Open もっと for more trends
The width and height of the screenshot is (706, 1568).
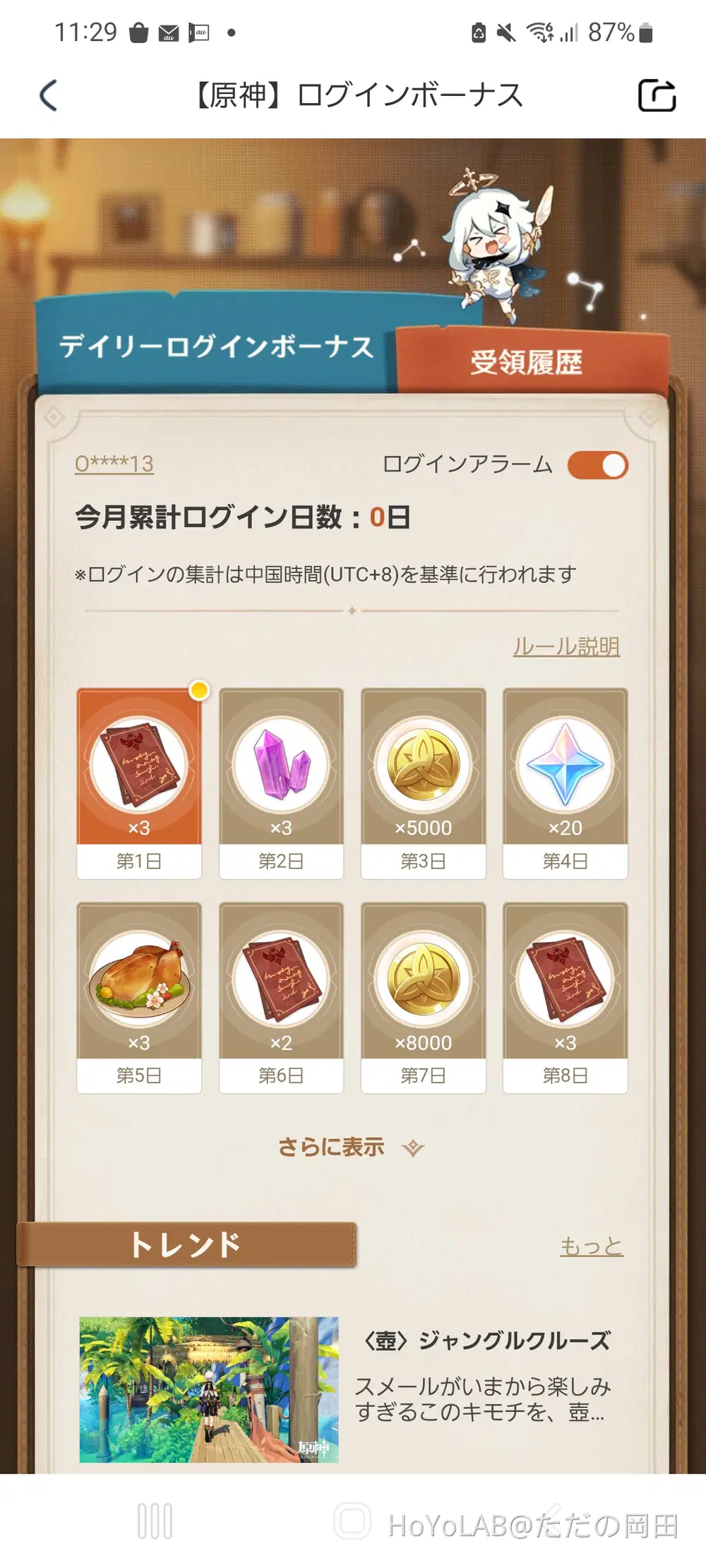click(592, 1246)
